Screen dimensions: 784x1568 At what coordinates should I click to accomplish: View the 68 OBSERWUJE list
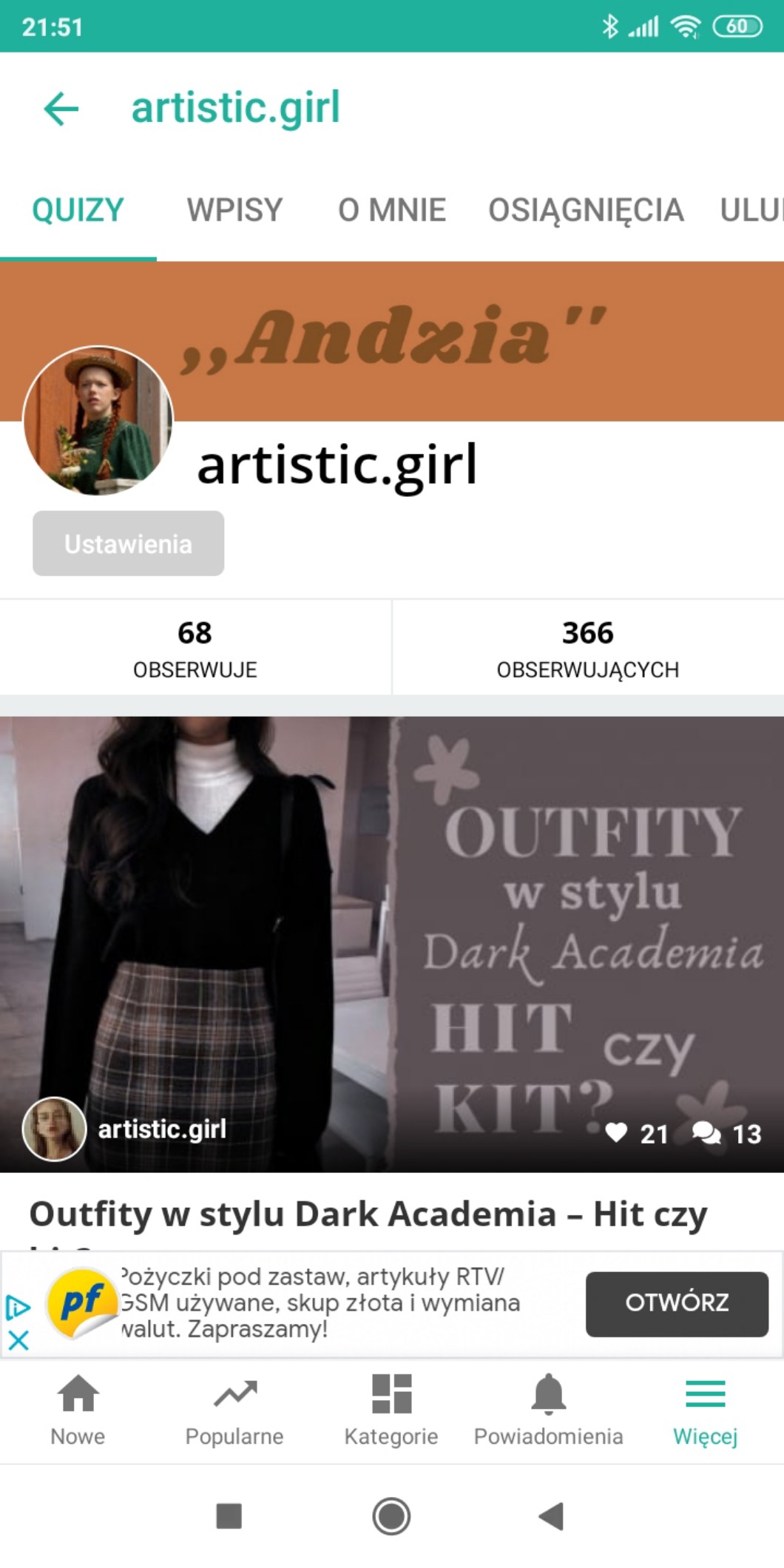pos(195,648)
